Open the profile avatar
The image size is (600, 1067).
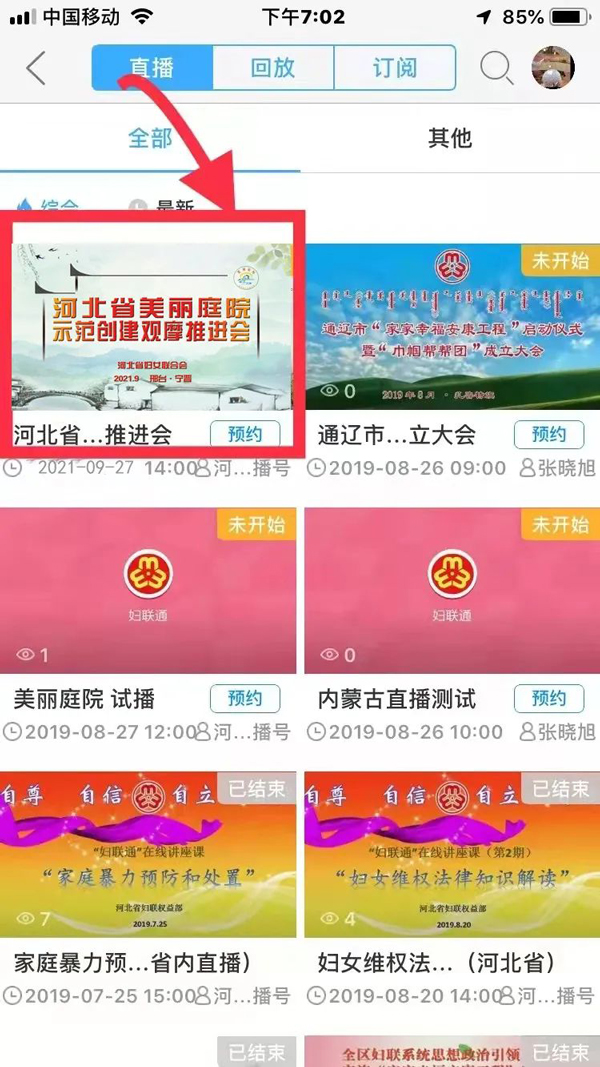pos(553,68)
